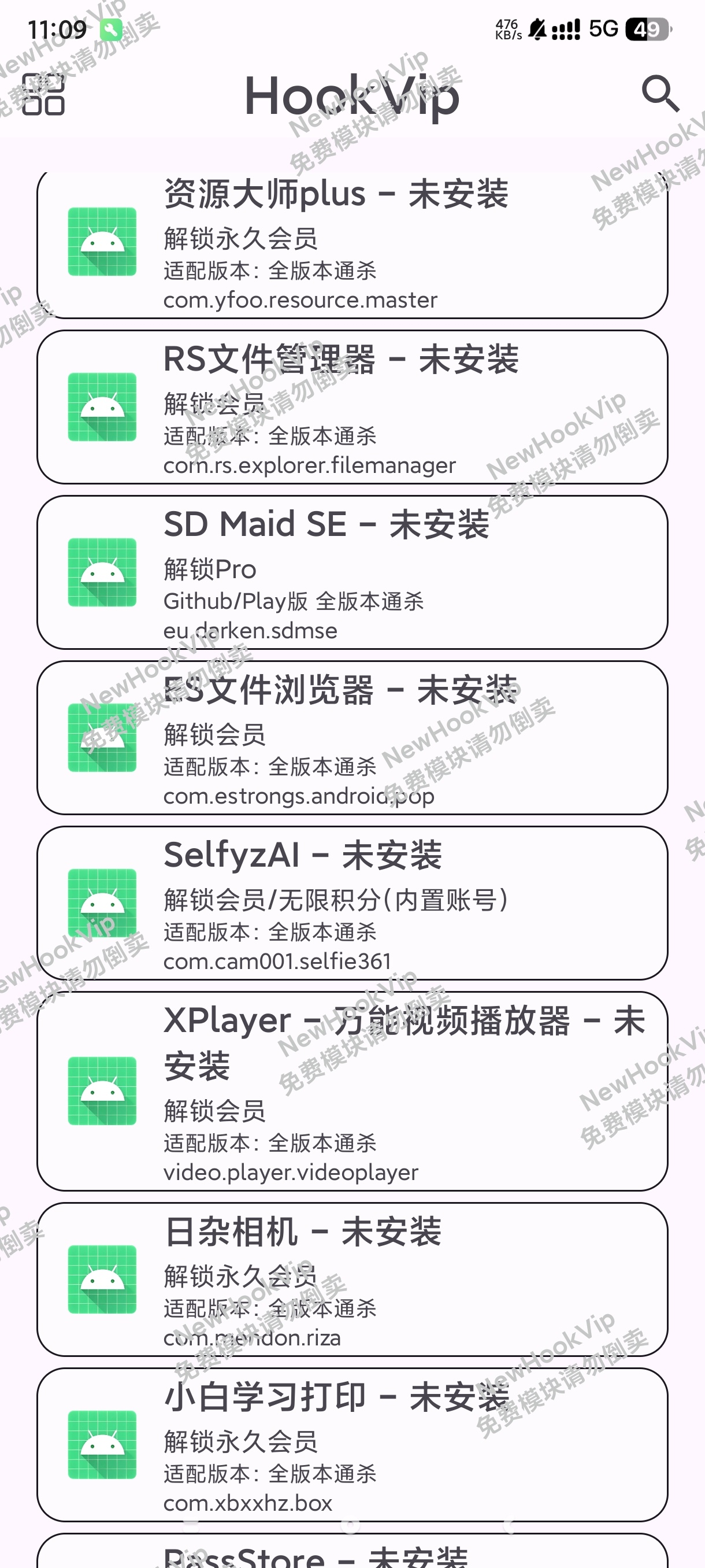705x1568 pixels.
Task: Tap the ES文件浏览器 module card
Action: [x=352, y=738]
